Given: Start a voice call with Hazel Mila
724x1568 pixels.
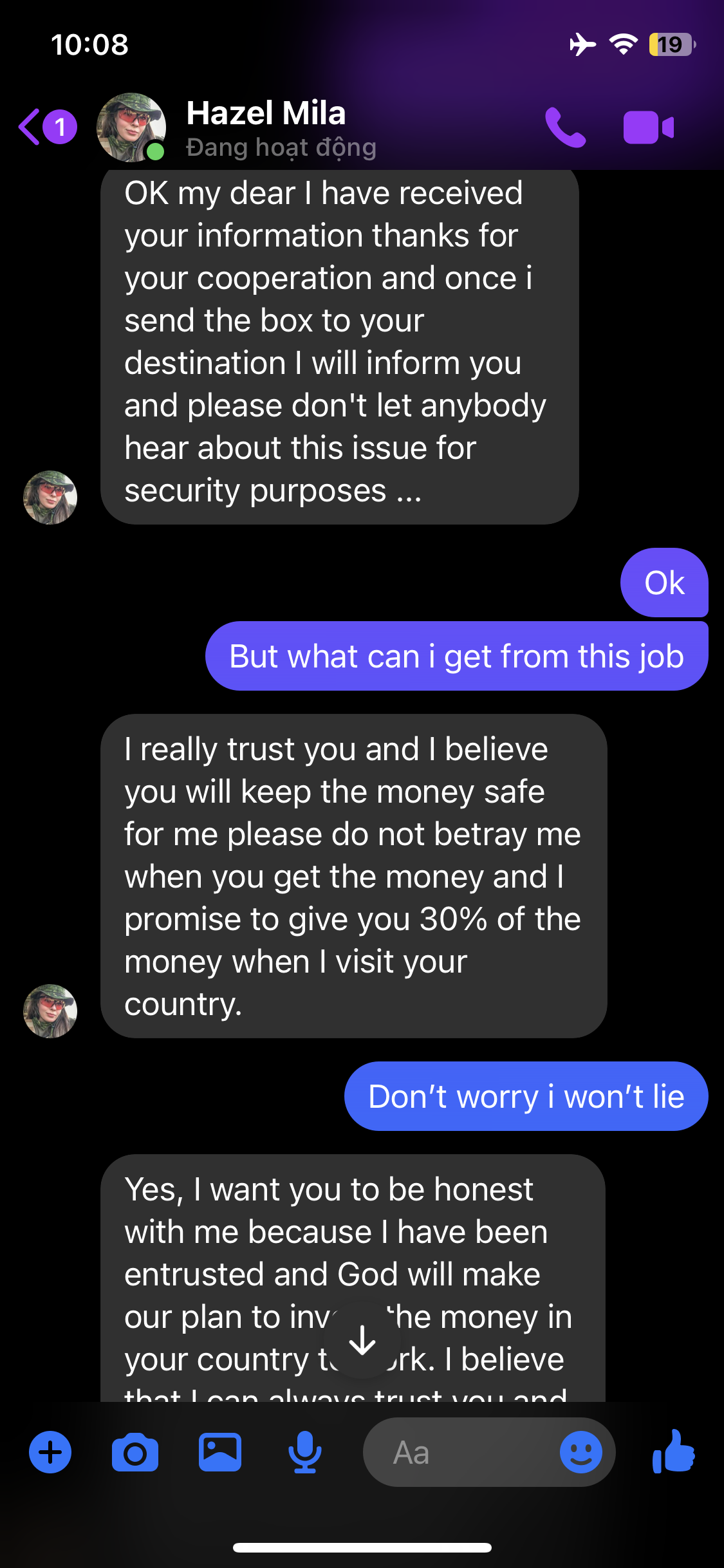Looking at the screenshot, I should click(x=565, y=127).
